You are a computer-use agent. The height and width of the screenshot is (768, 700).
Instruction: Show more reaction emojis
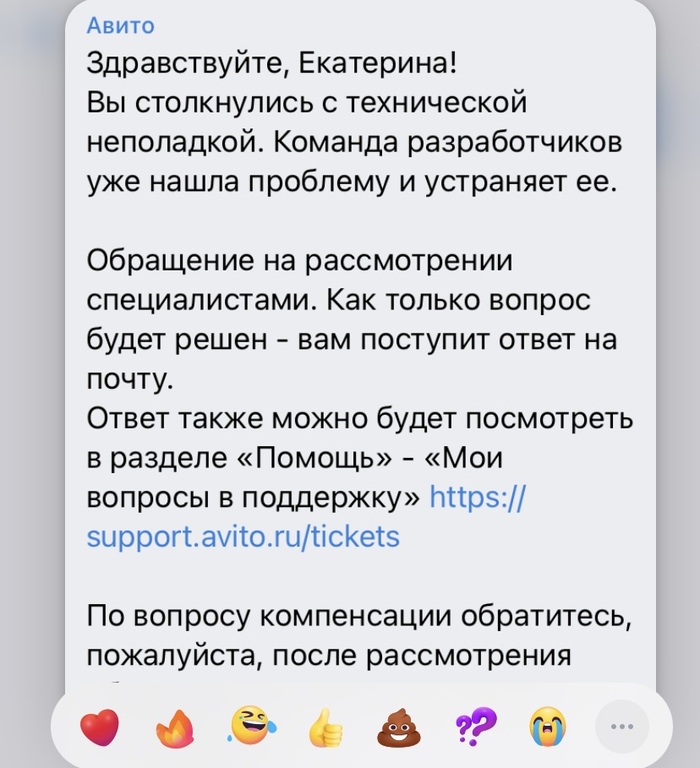(622, 728)
